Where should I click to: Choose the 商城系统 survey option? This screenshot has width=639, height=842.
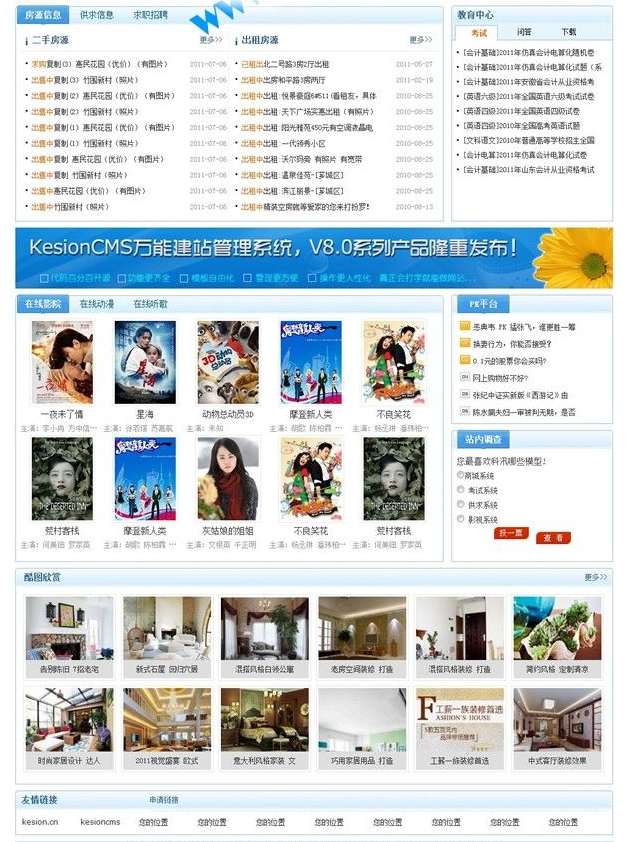[460, 476]
